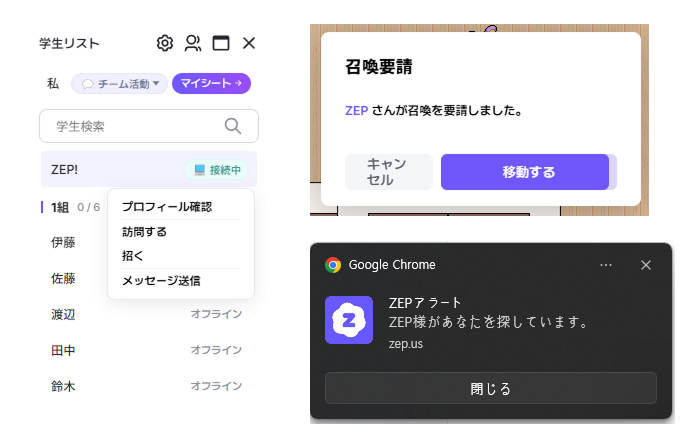
Task: Confirm with the 移動する button
Action: click(525, 172)
